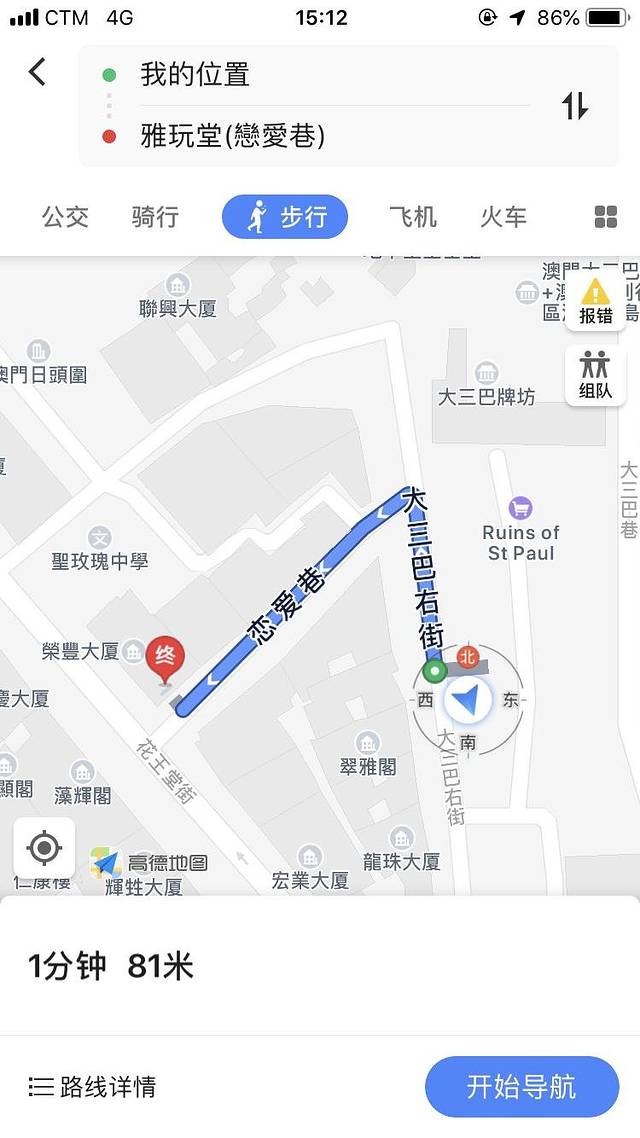View 路线详情 route details
Viewport: 640px width, 1138px height.
pyautogui.click(x=92, y=1086)
